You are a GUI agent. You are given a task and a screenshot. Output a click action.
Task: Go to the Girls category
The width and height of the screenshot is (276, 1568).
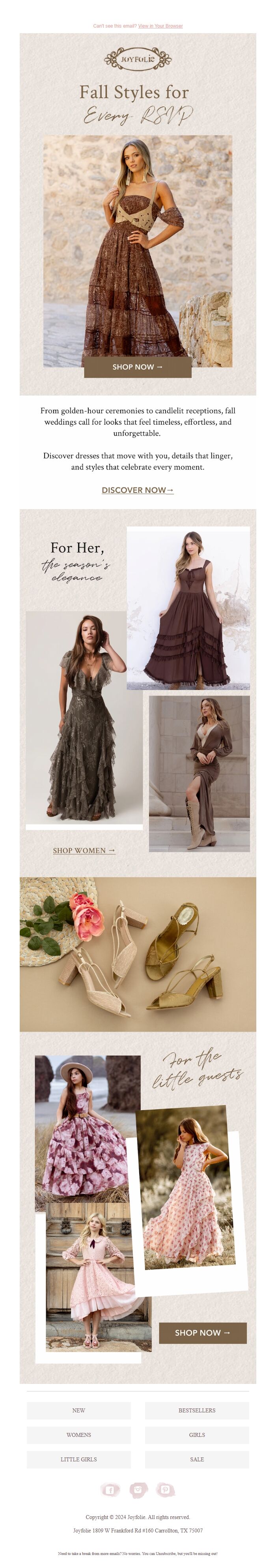click(x=196, y=1435)
